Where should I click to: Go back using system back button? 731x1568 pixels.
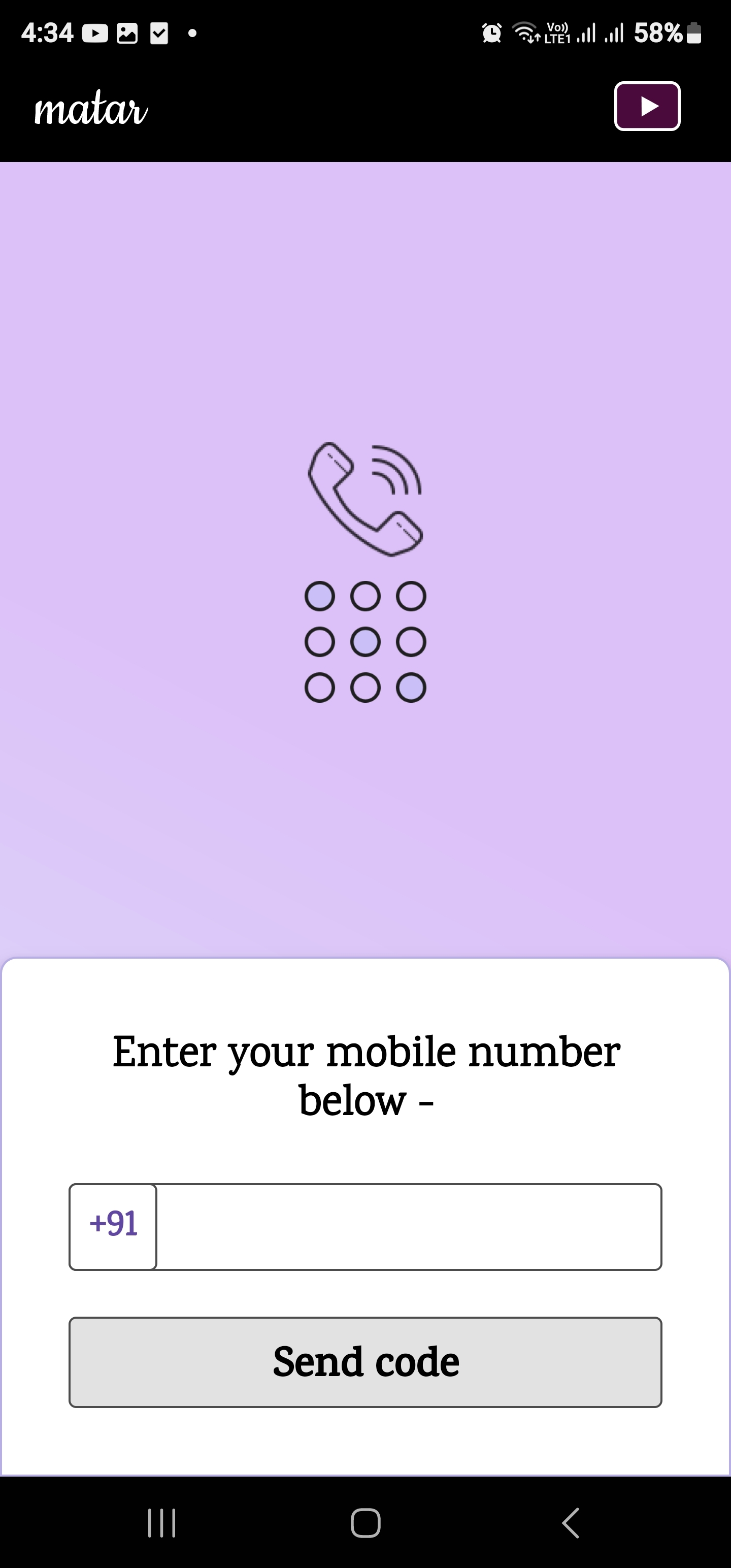(x=570, y=1523)
